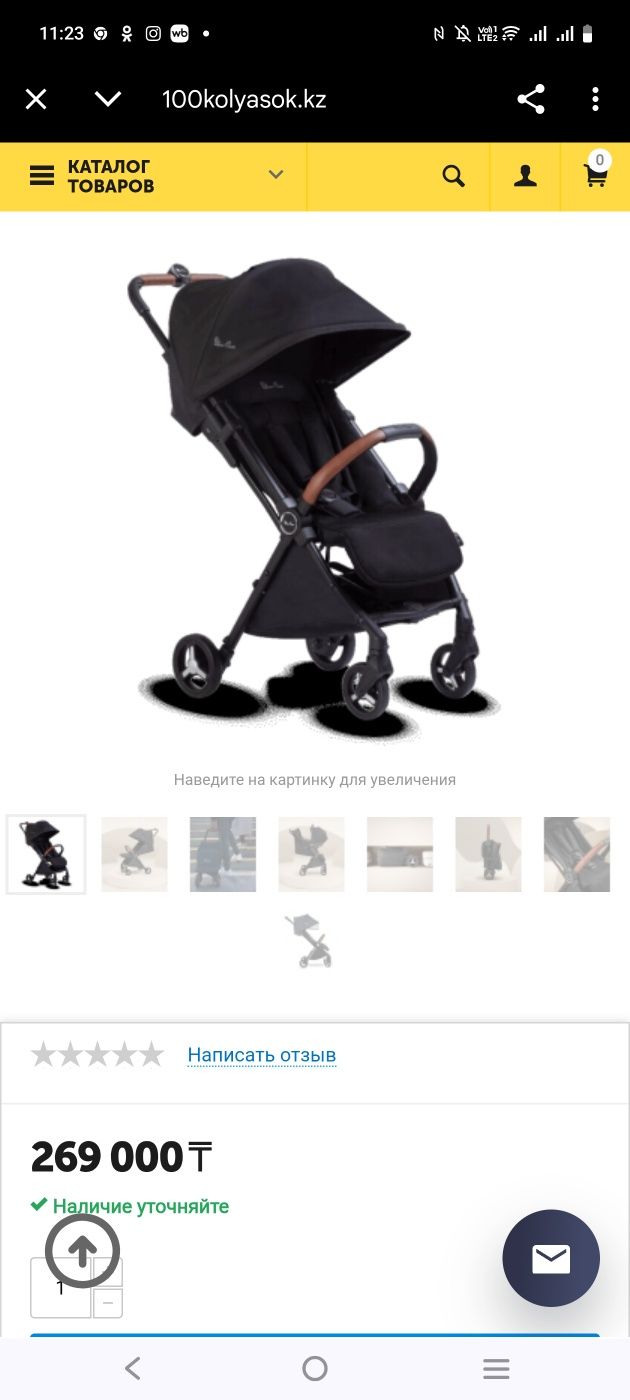Tap the Написать отзыв link

pyautogui.click(x=262, y=1055)
